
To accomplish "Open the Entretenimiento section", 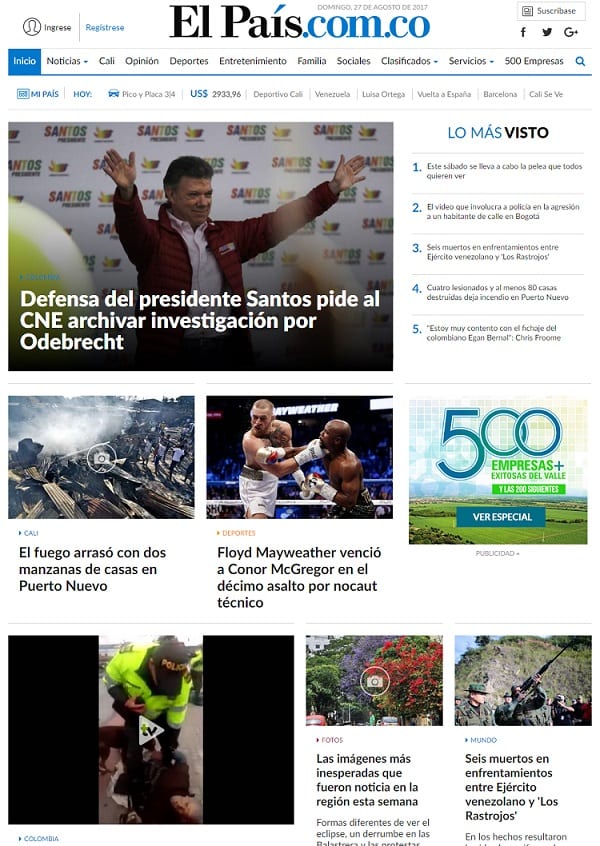I will [253, 61].
